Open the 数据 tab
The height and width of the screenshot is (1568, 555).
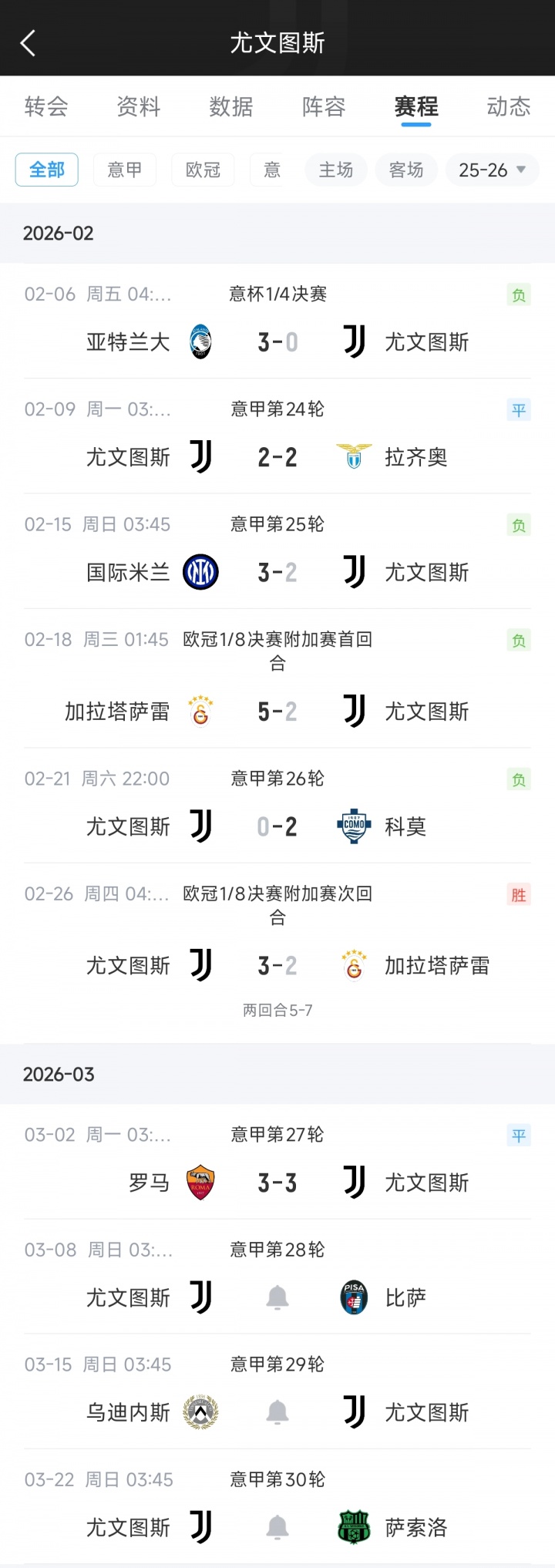click(x=231, y=106)
